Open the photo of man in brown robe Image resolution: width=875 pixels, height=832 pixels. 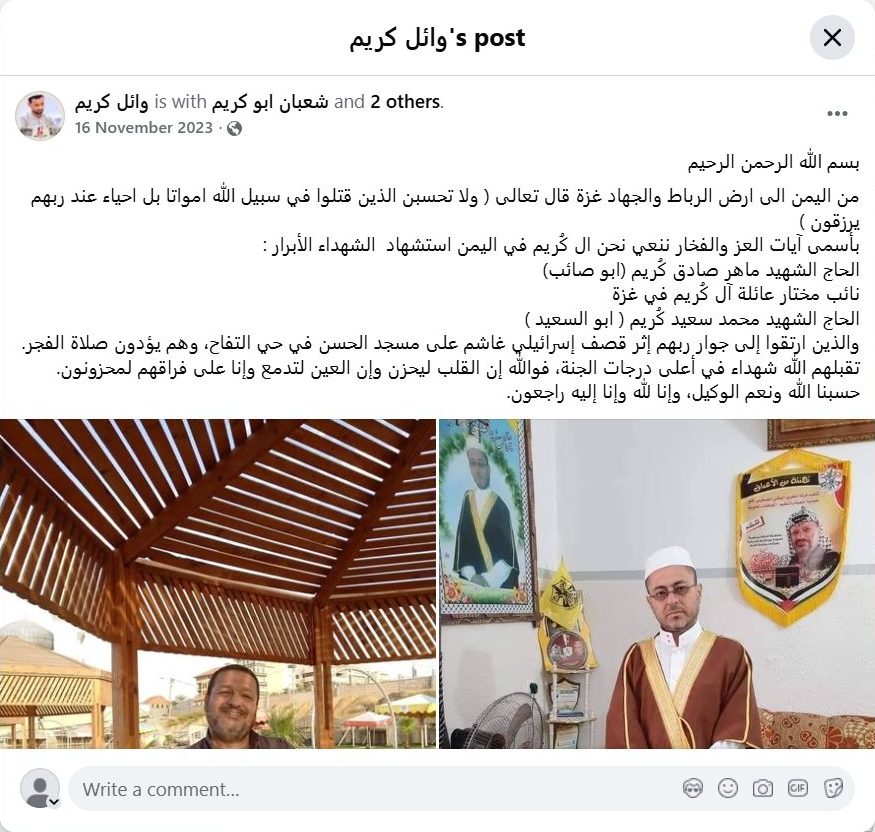point(657,583)
